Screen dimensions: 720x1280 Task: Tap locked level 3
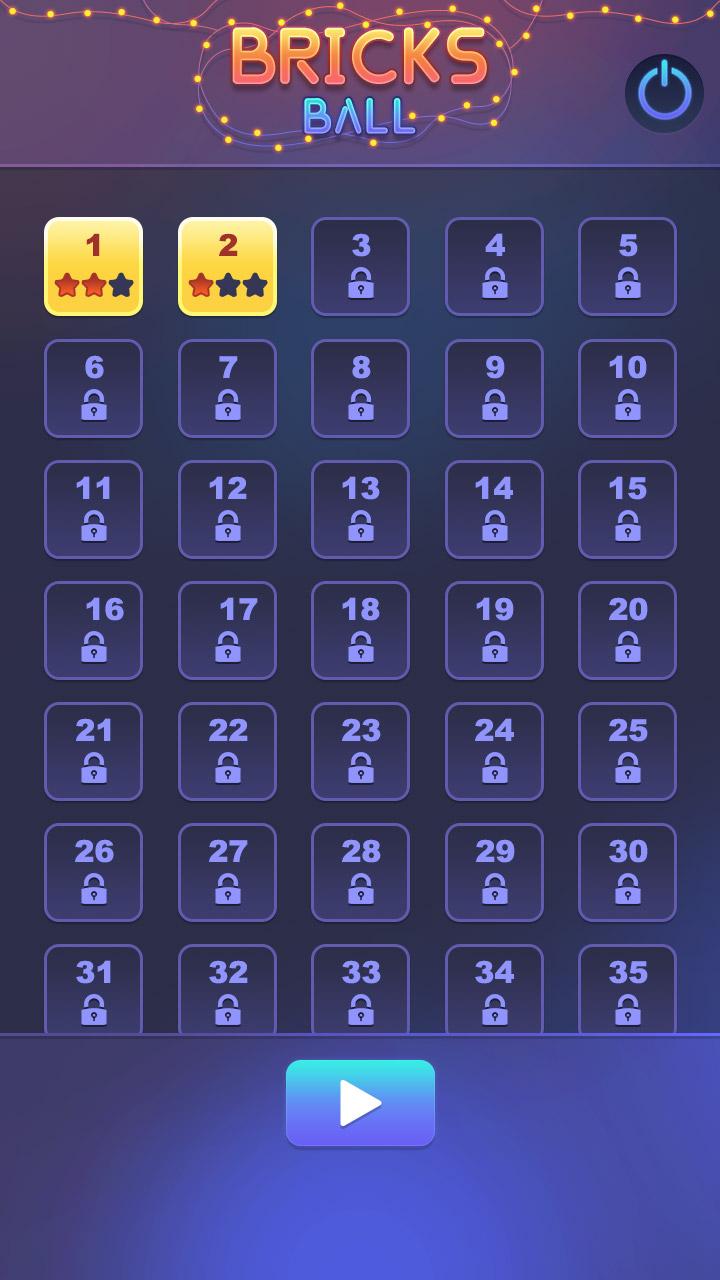coord(360,266)
